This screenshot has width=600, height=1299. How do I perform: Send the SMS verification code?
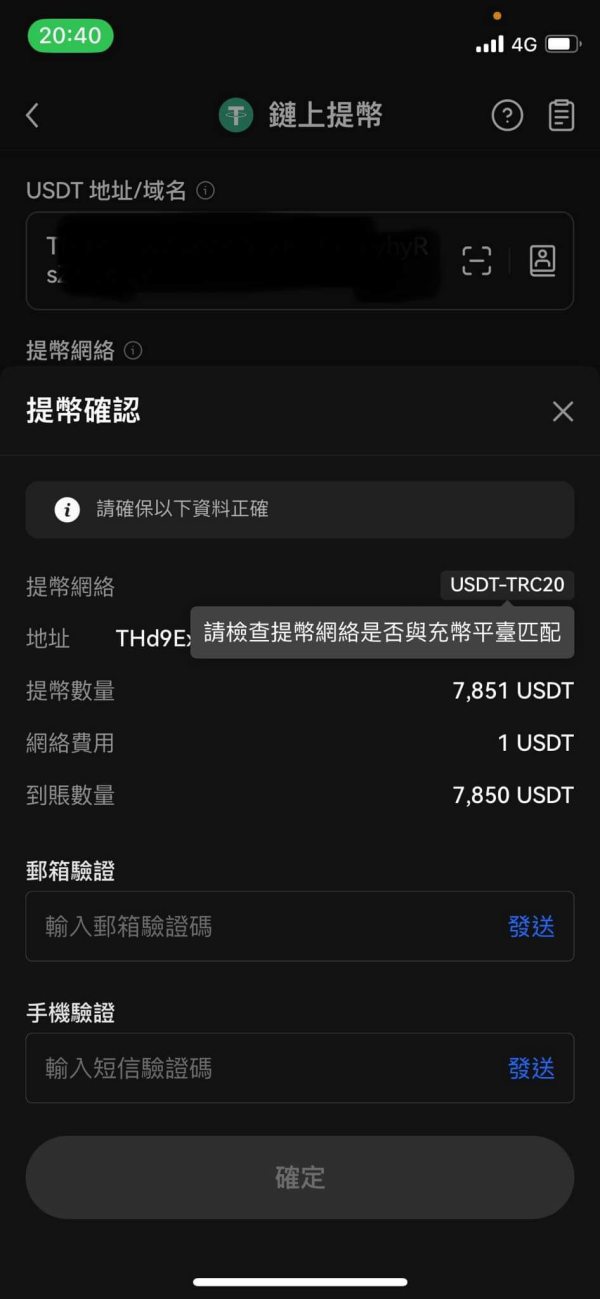(531, 1068)
